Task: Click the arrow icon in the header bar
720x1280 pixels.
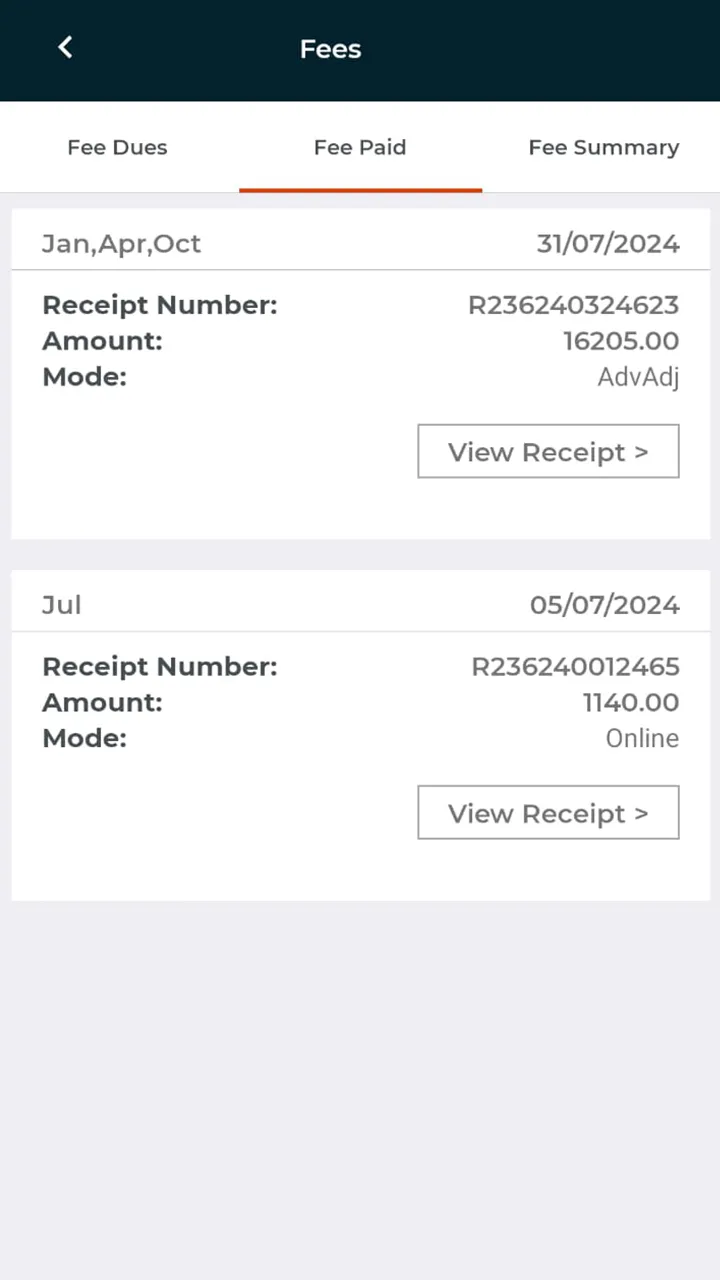Action: coord(64,47)
